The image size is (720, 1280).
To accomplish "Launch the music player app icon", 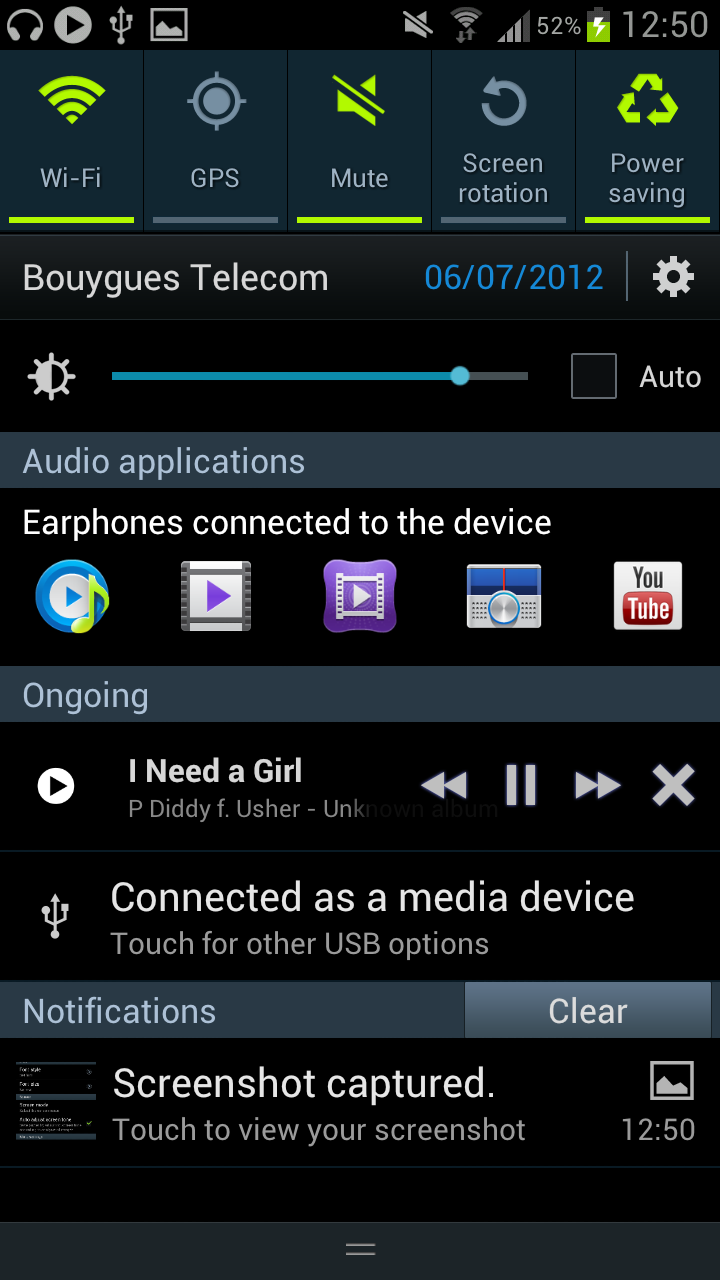I will 72,596.
